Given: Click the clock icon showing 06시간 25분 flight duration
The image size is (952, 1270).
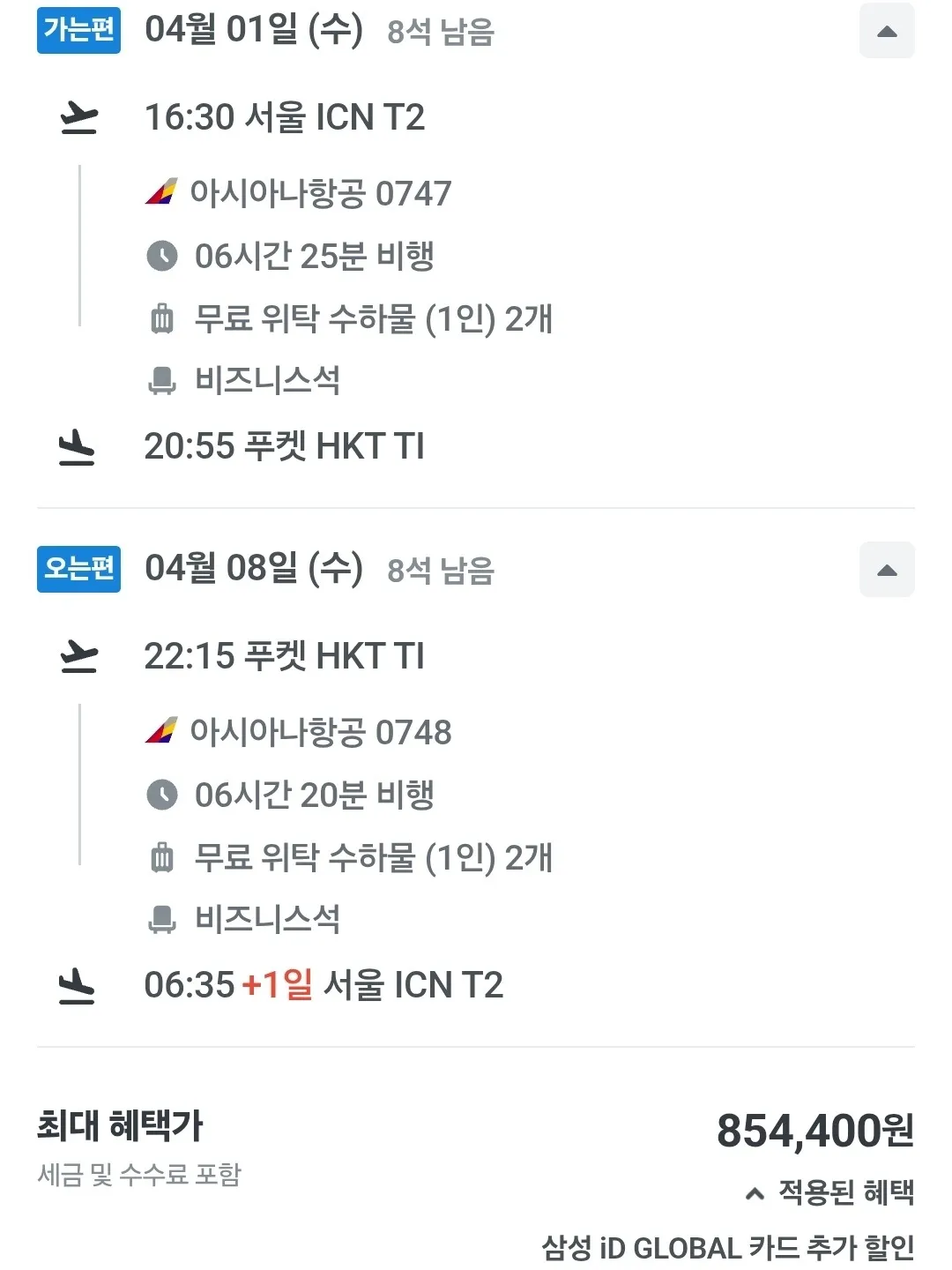Looking at the screenshot, I should point(162,257).
